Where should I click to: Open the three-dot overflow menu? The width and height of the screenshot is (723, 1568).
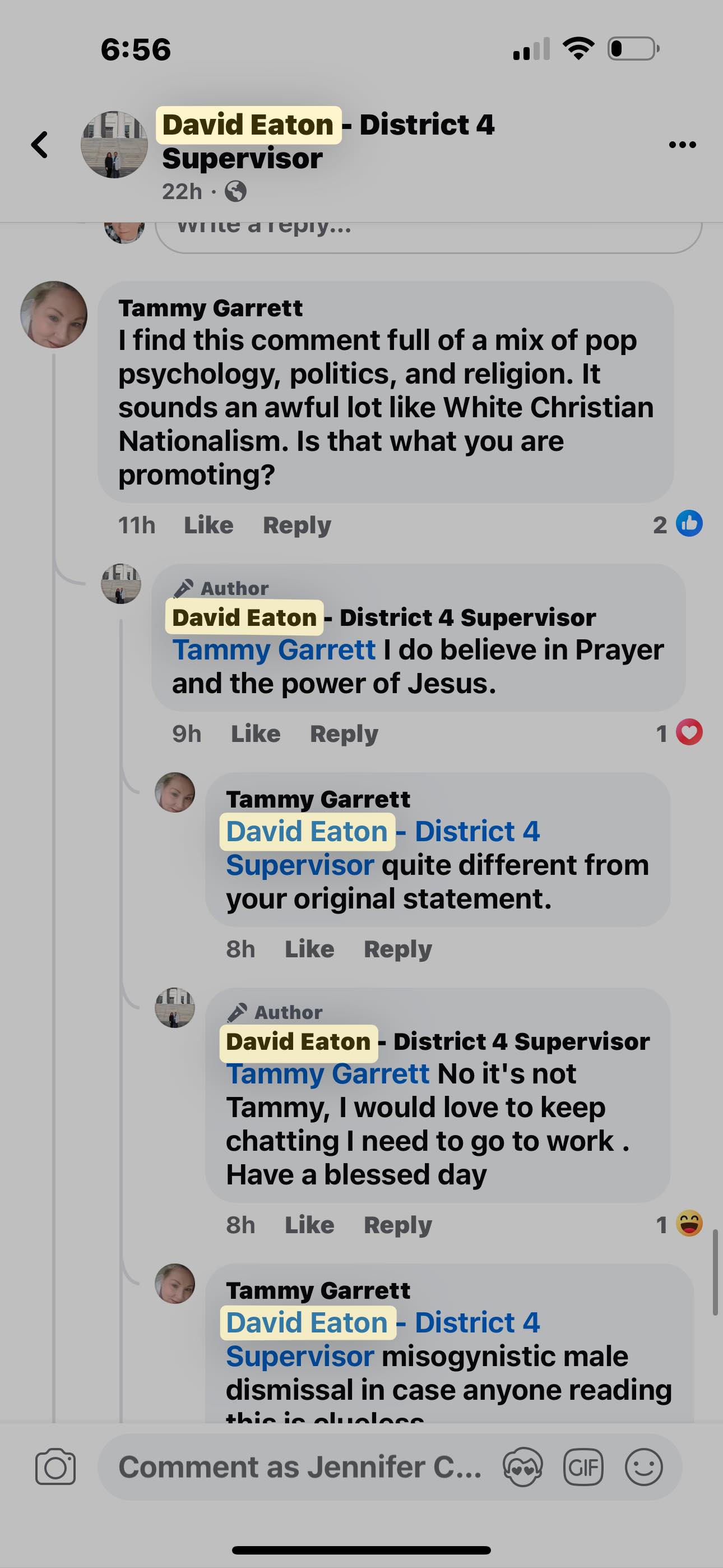[x=682, y=145]
